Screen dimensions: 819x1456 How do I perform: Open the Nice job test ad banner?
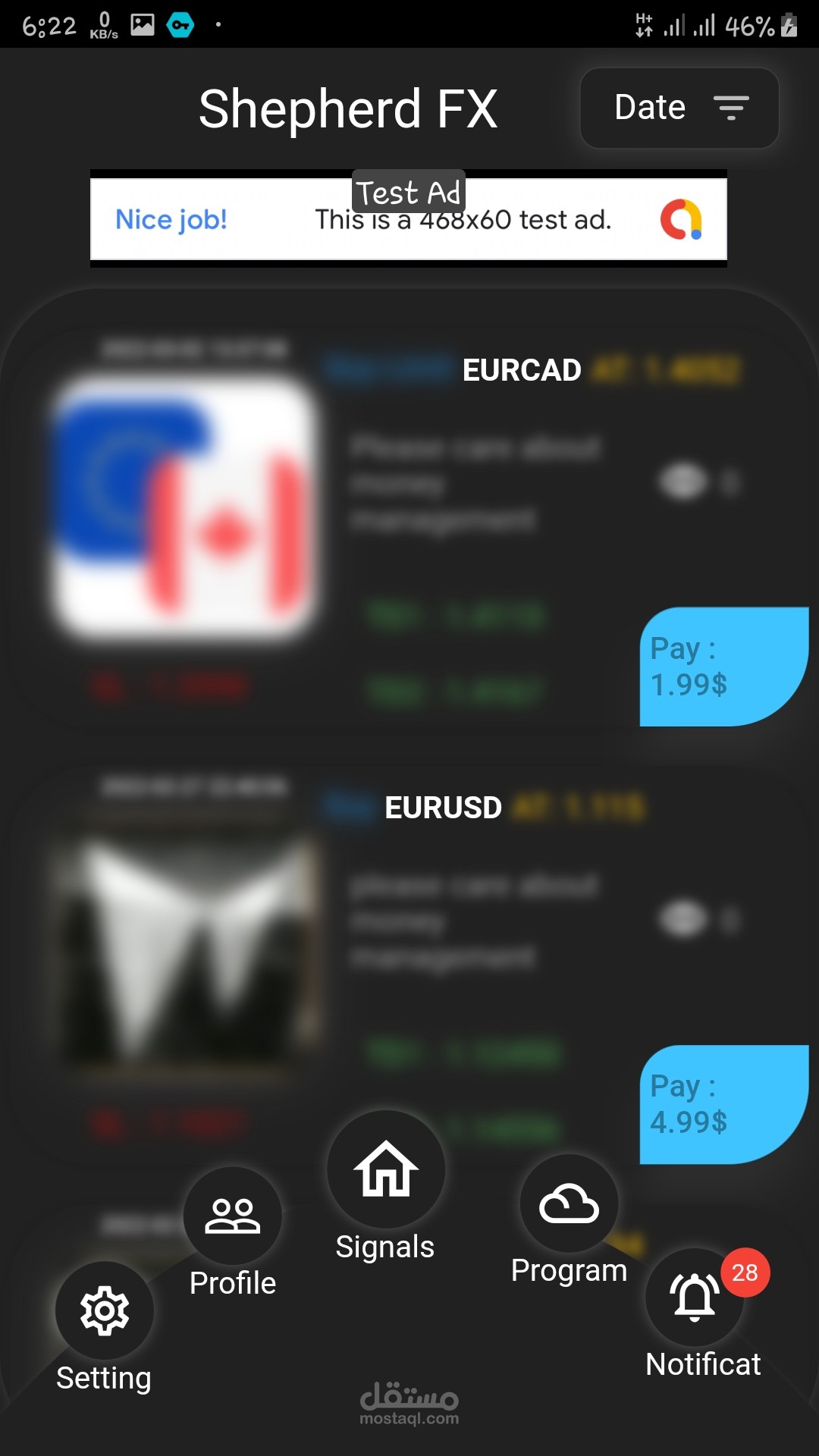(x=408, y=220)
